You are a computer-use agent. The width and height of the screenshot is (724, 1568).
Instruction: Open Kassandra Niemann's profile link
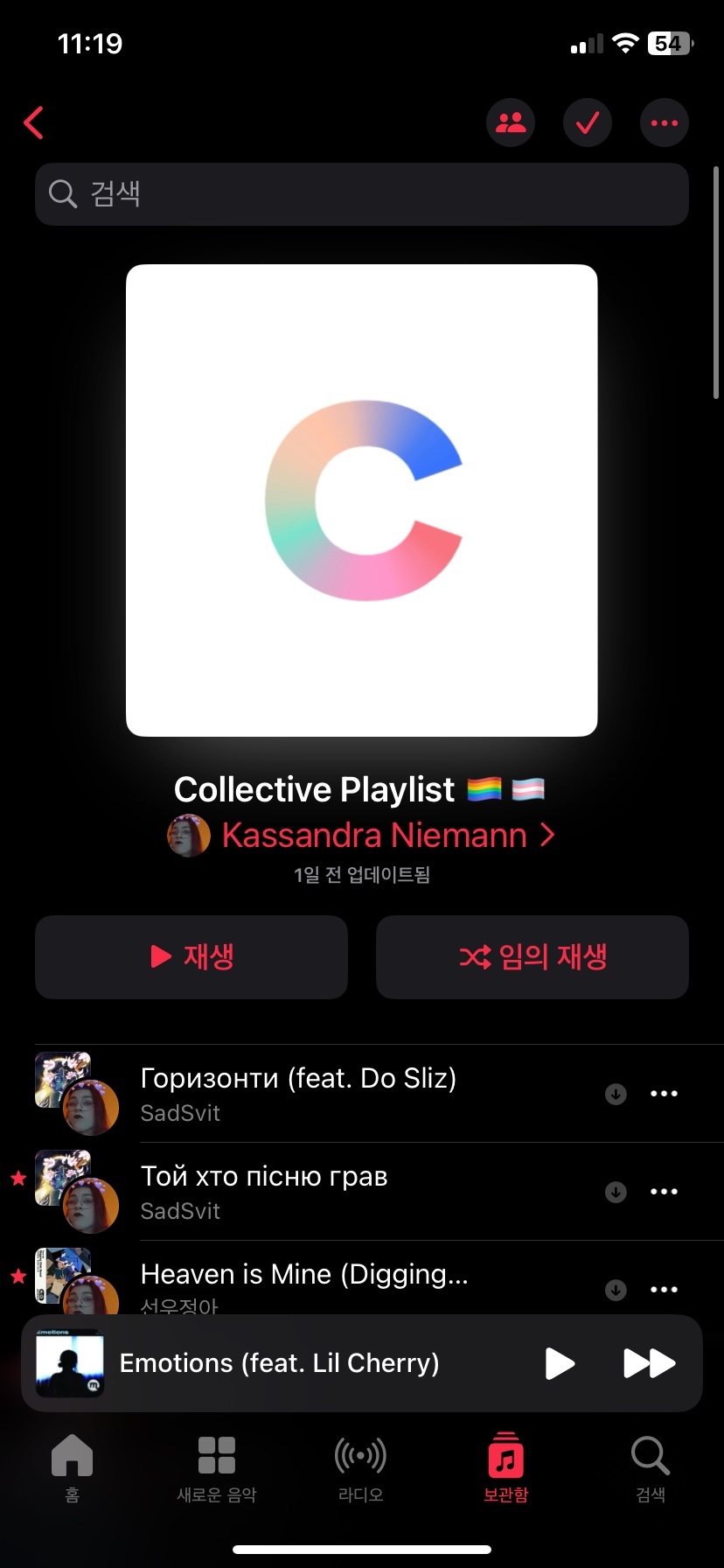coord(373,836)
